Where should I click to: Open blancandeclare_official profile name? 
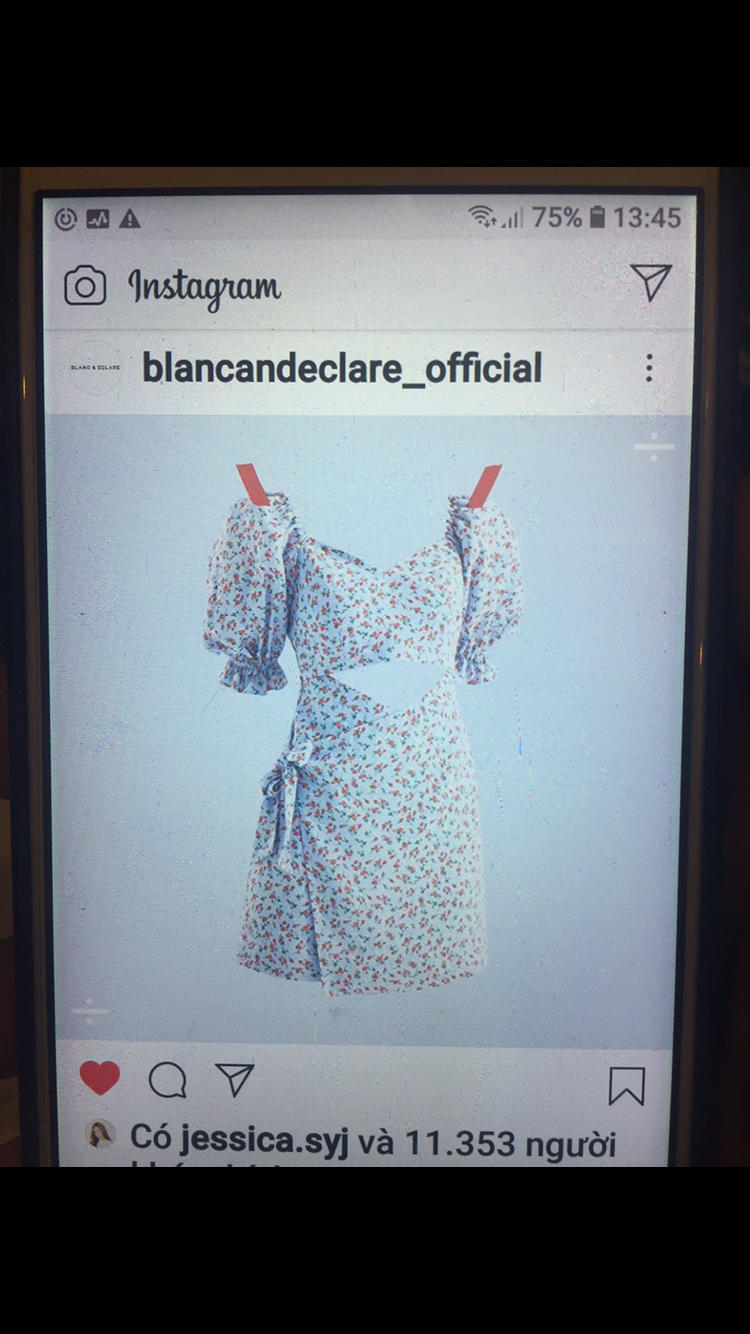pos(342,368)
